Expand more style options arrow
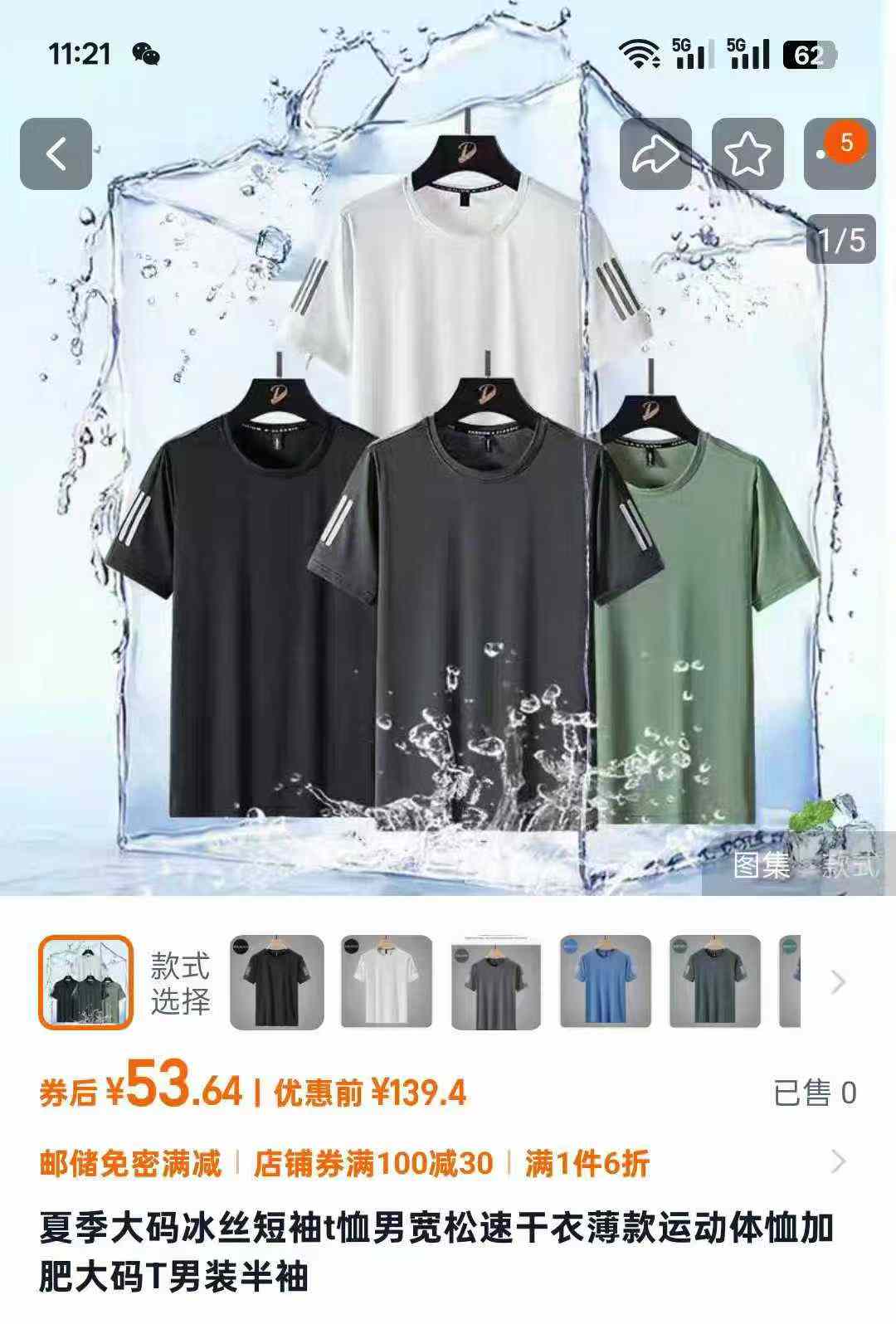 pyautogui.click(x=838, y=982)
